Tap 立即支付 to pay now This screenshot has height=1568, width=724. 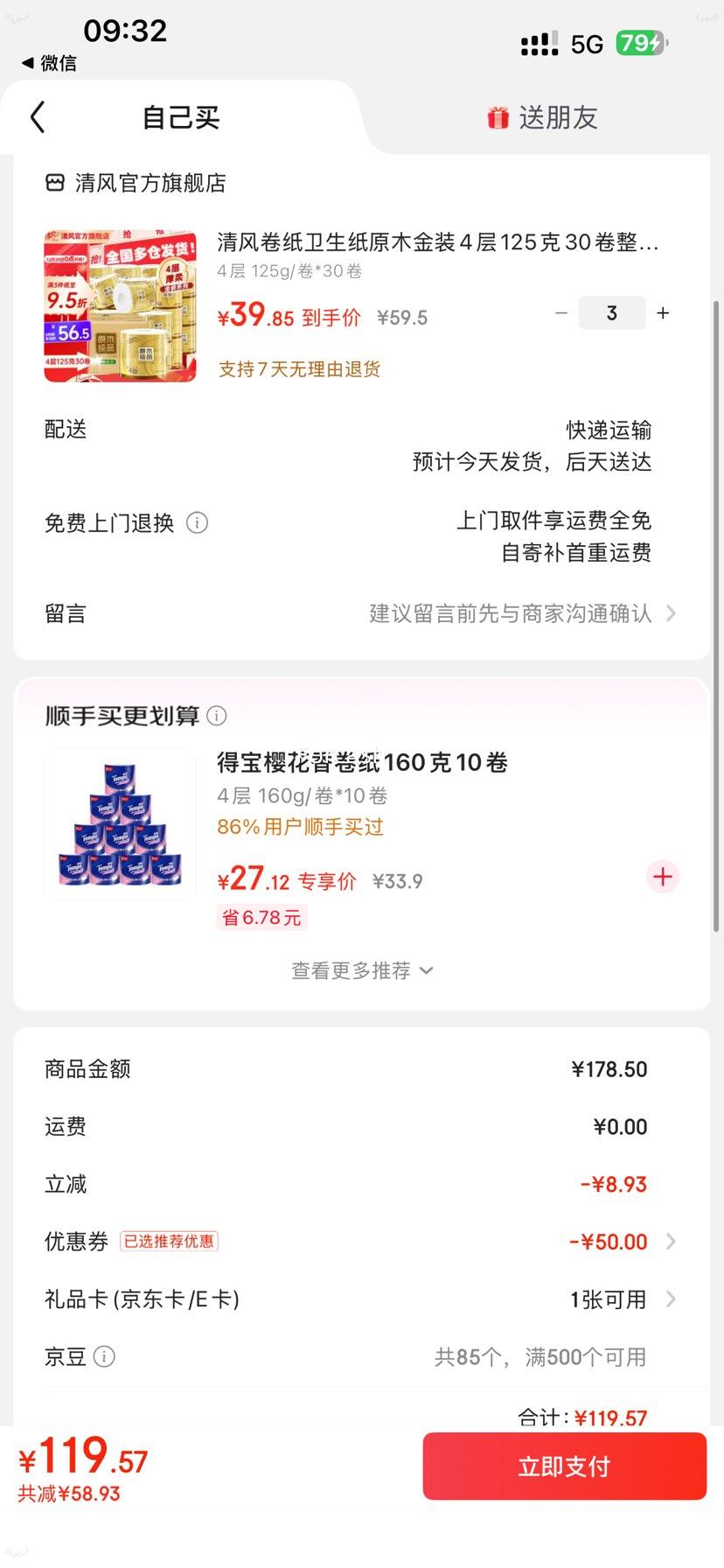[x=563, y=1466]
